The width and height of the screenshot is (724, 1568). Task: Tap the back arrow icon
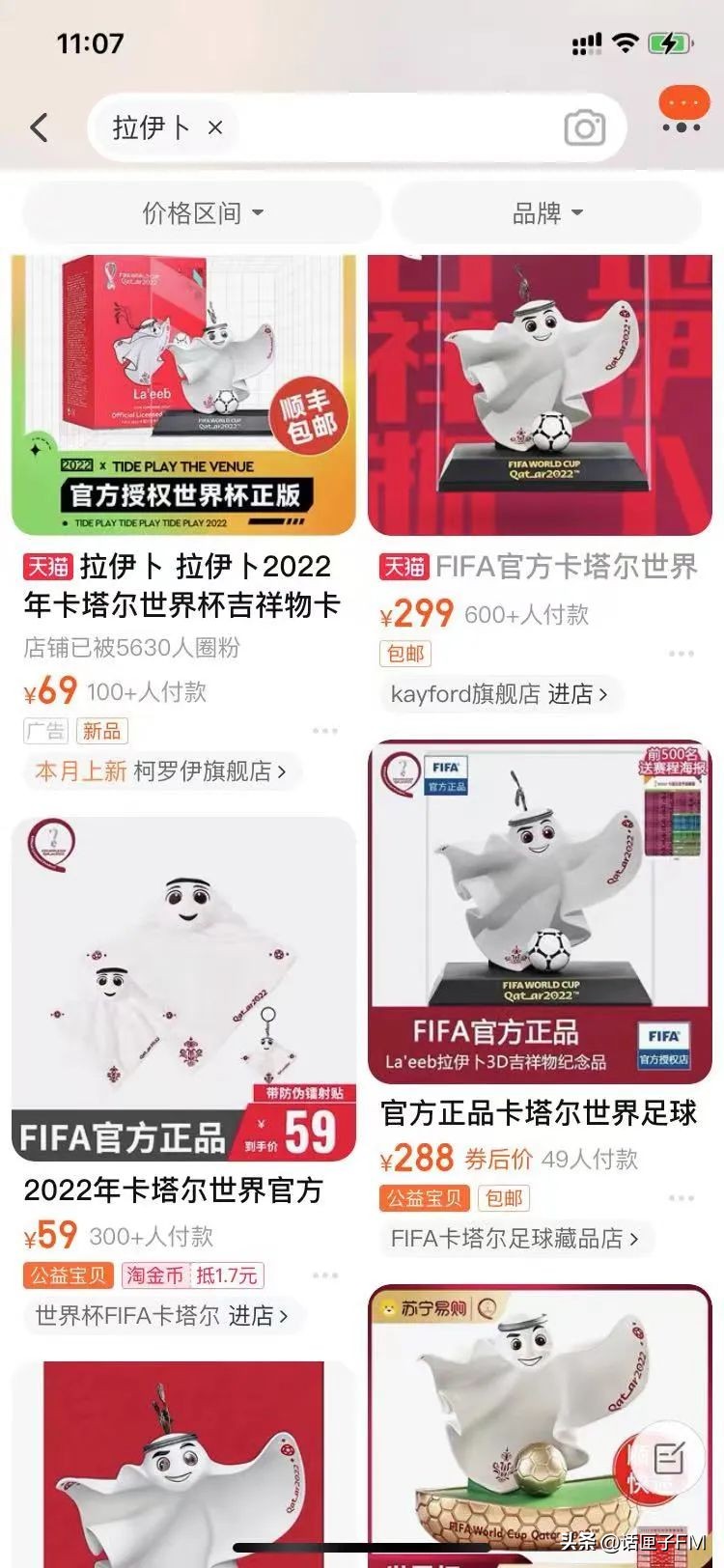(x=41, y=126)
